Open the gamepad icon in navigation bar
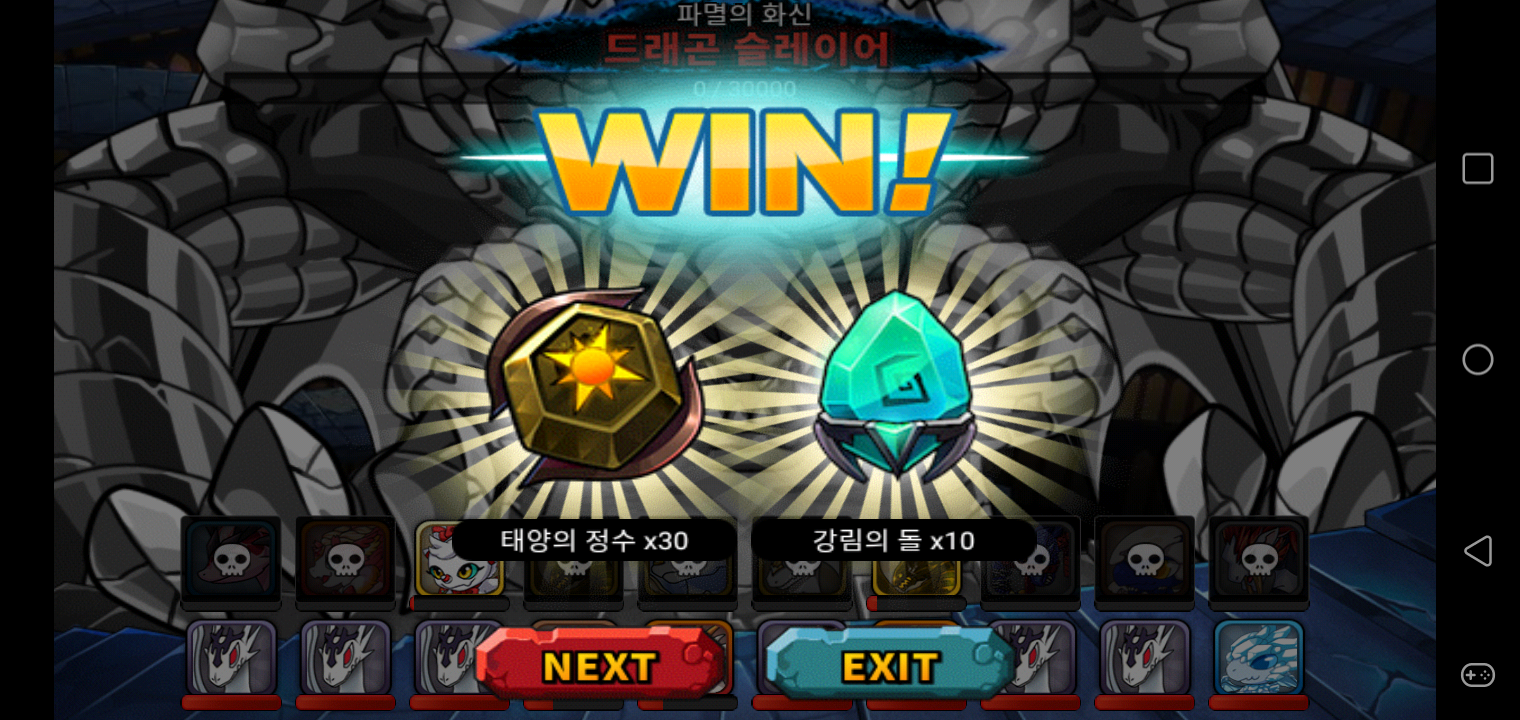The image size is (1520, 720). [x=1477, y=675]
